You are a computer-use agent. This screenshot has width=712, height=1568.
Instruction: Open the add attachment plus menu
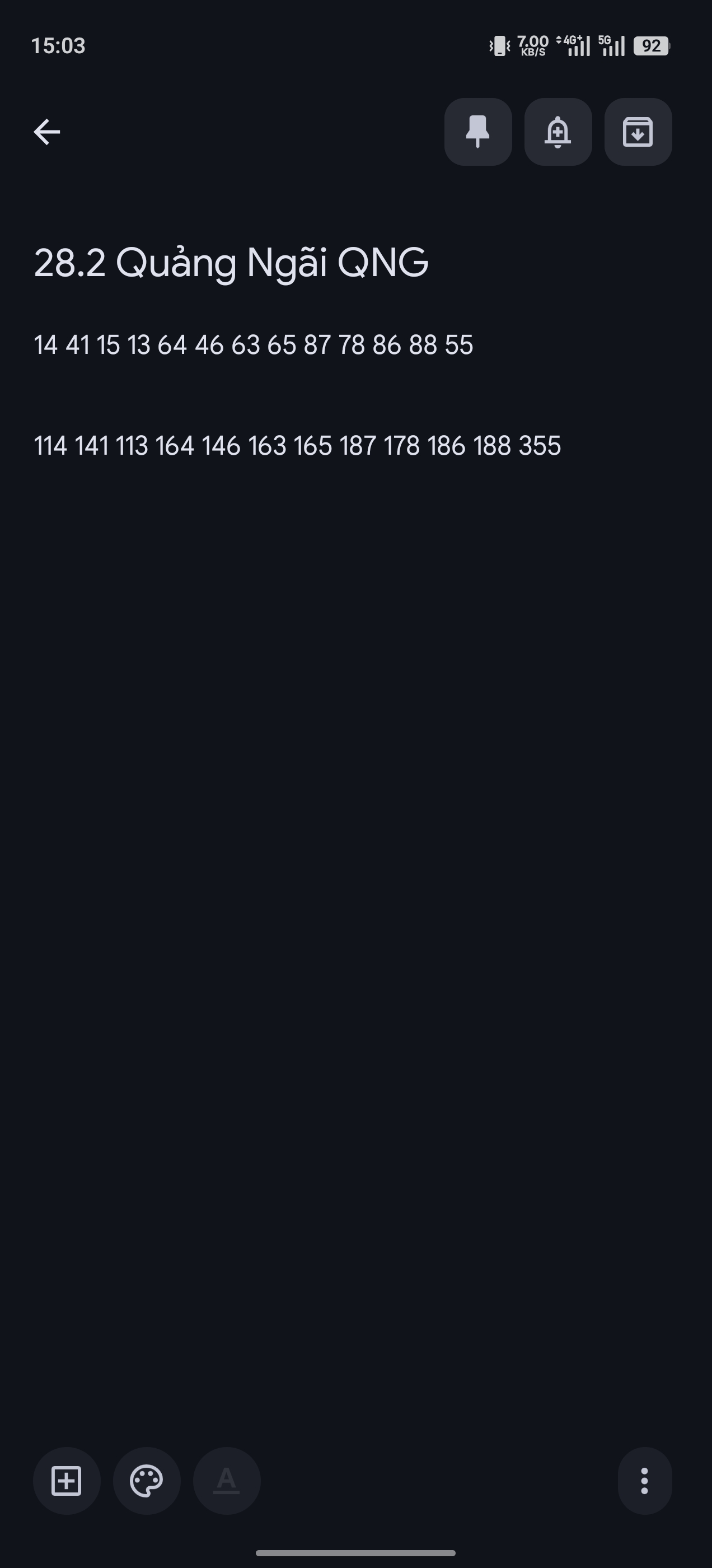67,1481
